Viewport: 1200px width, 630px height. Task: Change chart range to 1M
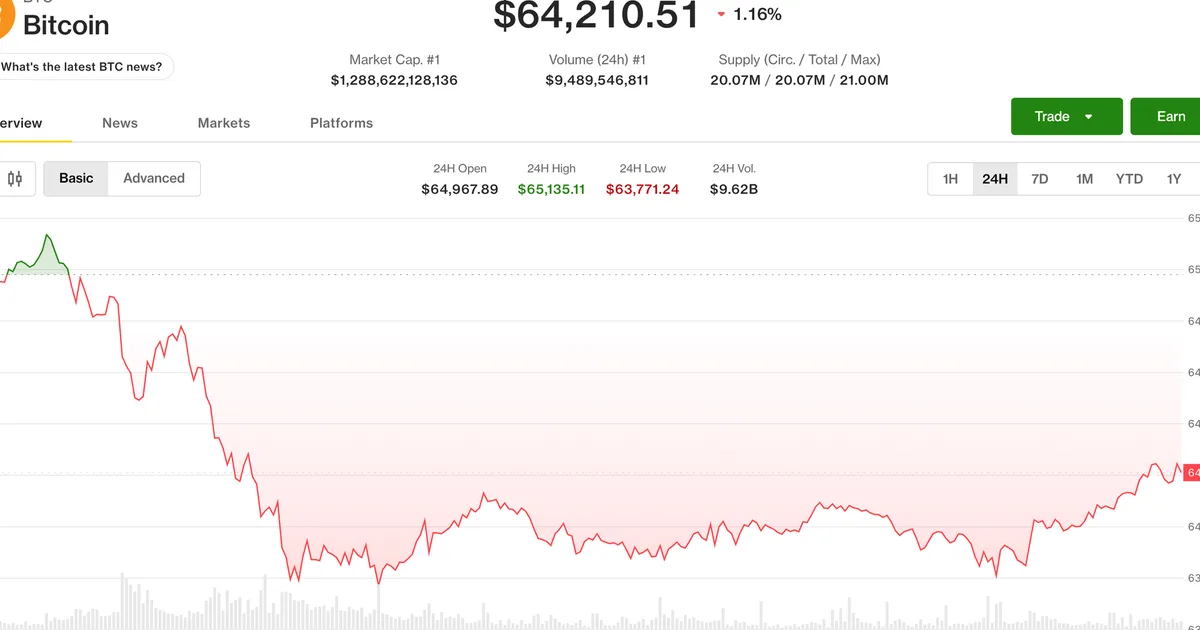1084,179
